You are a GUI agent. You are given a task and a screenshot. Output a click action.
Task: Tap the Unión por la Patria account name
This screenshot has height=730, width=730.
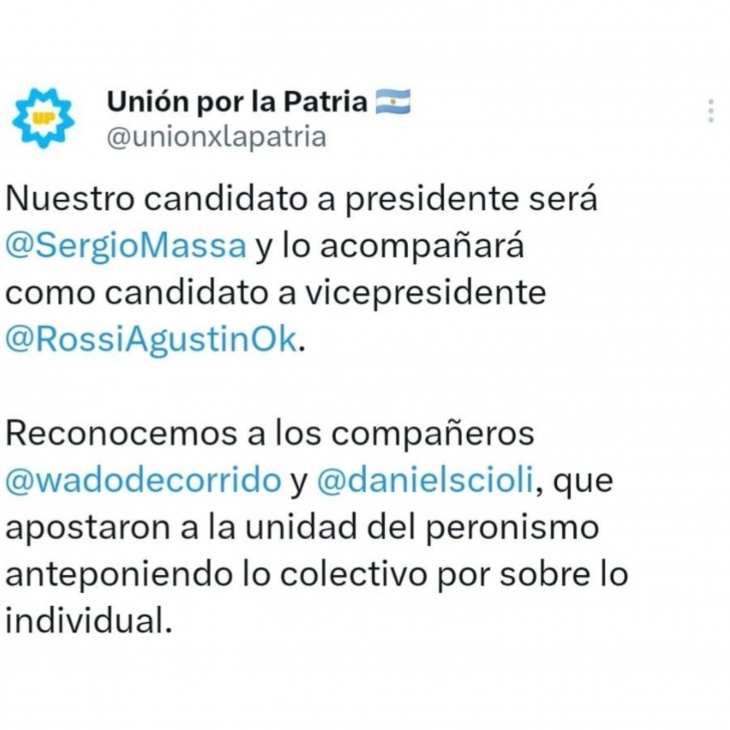238,101
